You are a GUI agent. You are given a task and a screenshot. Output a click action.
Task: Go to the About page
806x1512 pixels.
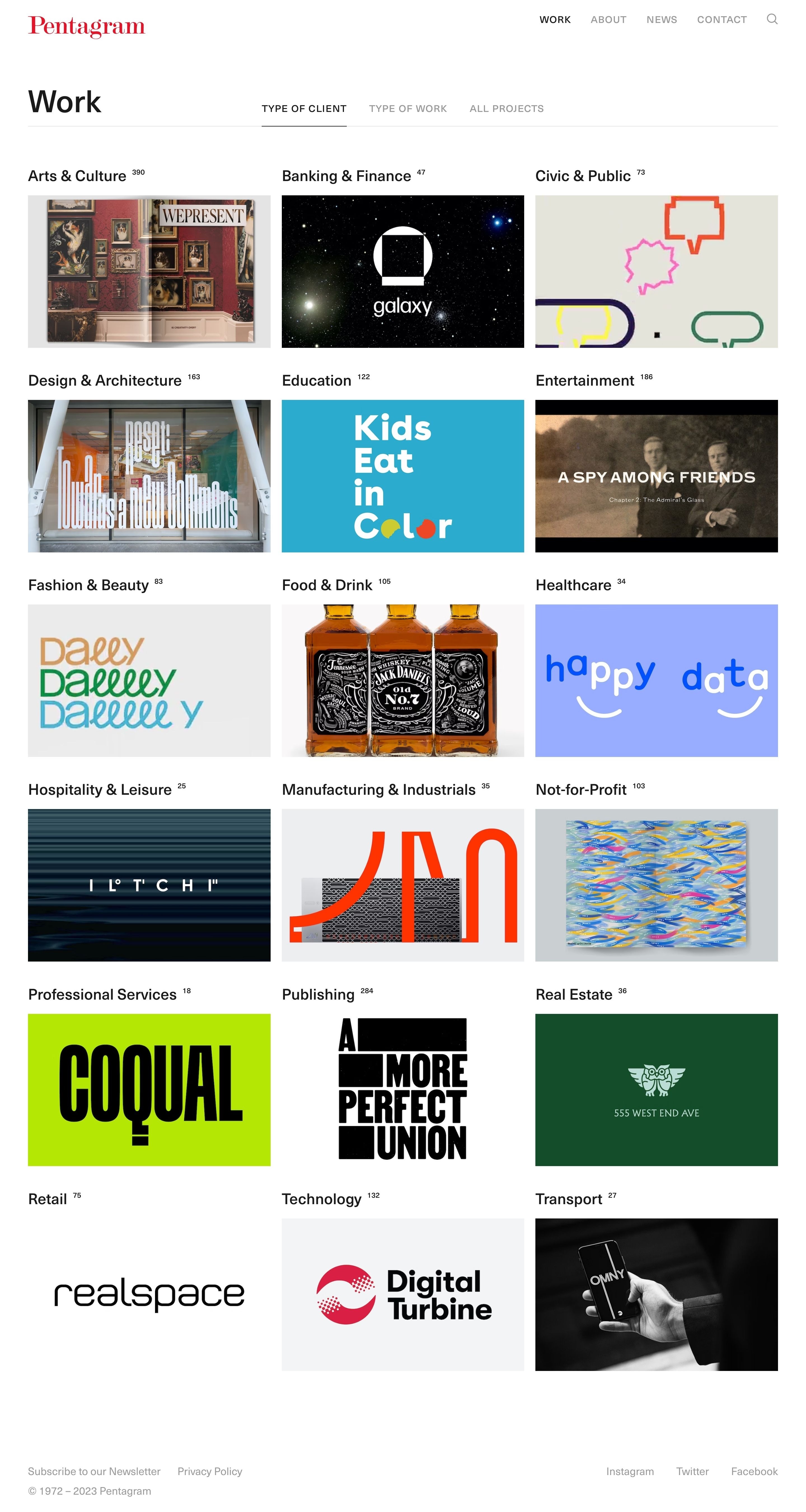pos(608,20)
